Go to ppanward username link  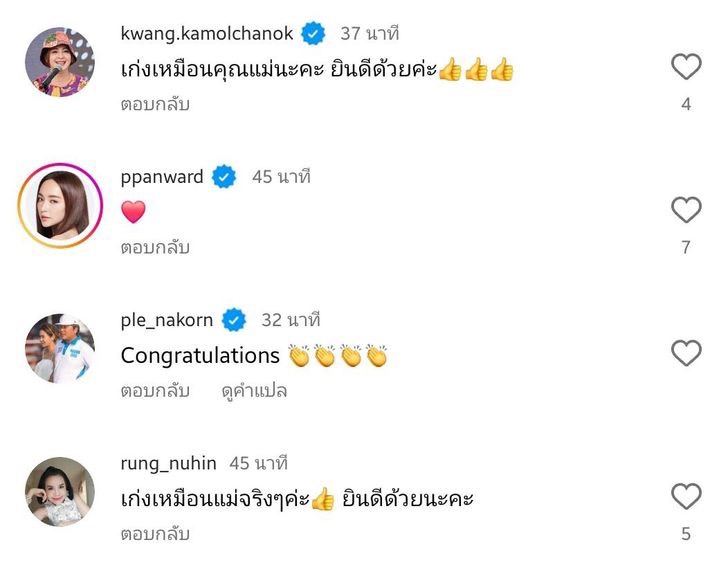click(162, 177)
